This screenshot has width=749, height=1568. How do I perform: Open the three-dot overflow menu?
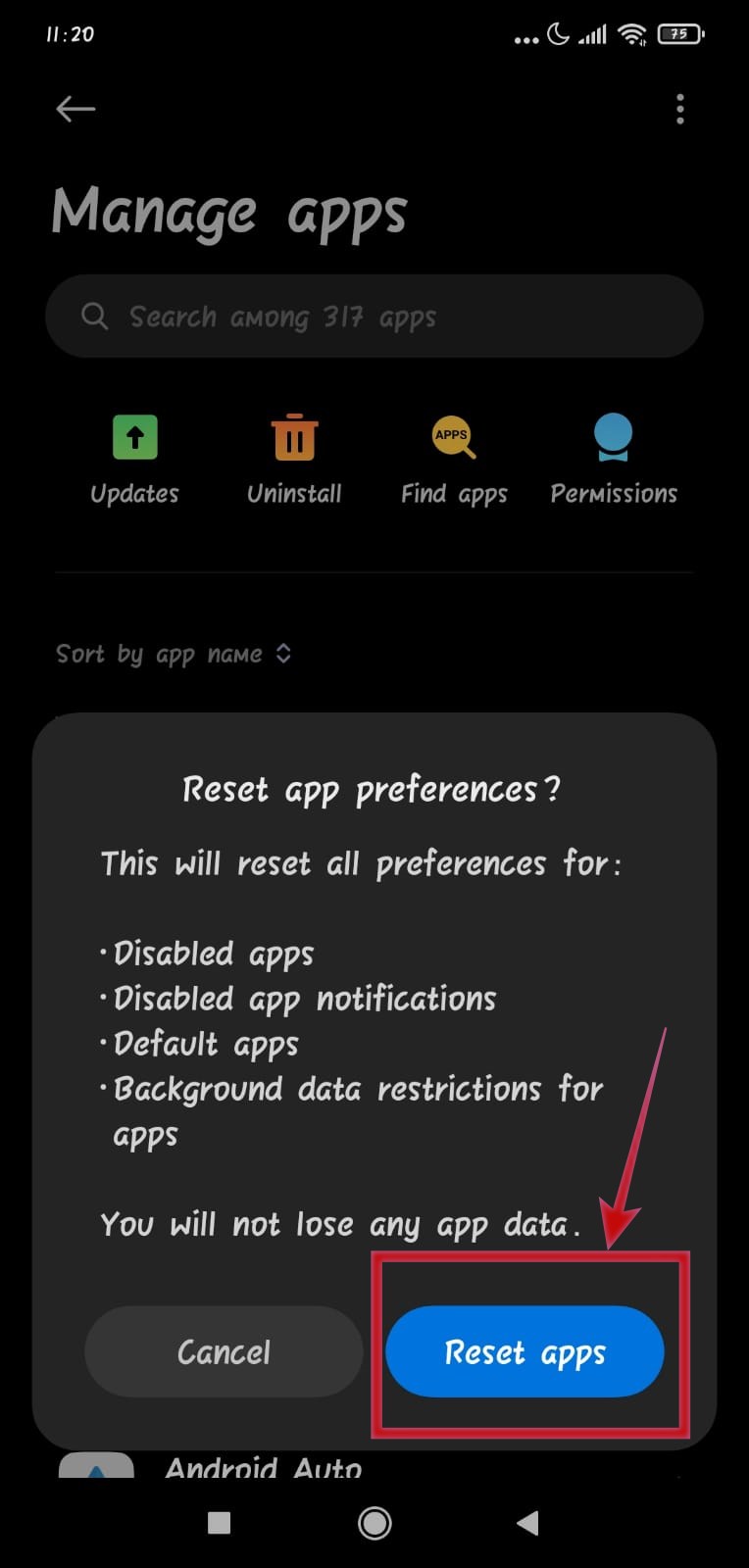(680, 109)
